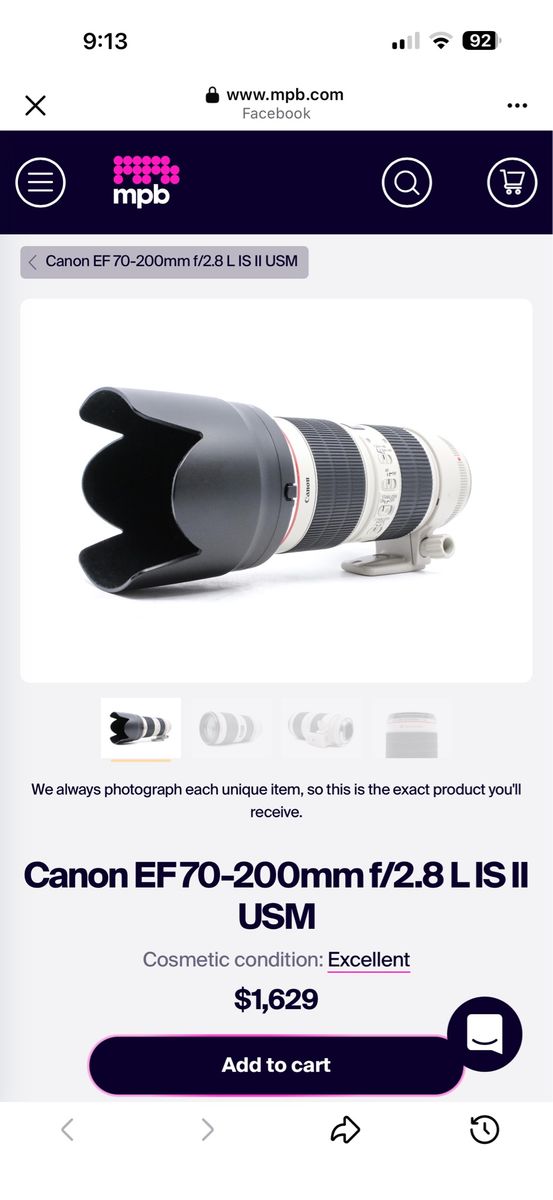Go to the next page arrow
The height and width of the screenshot is (1200, 553).
click(x=207, y=1130)
